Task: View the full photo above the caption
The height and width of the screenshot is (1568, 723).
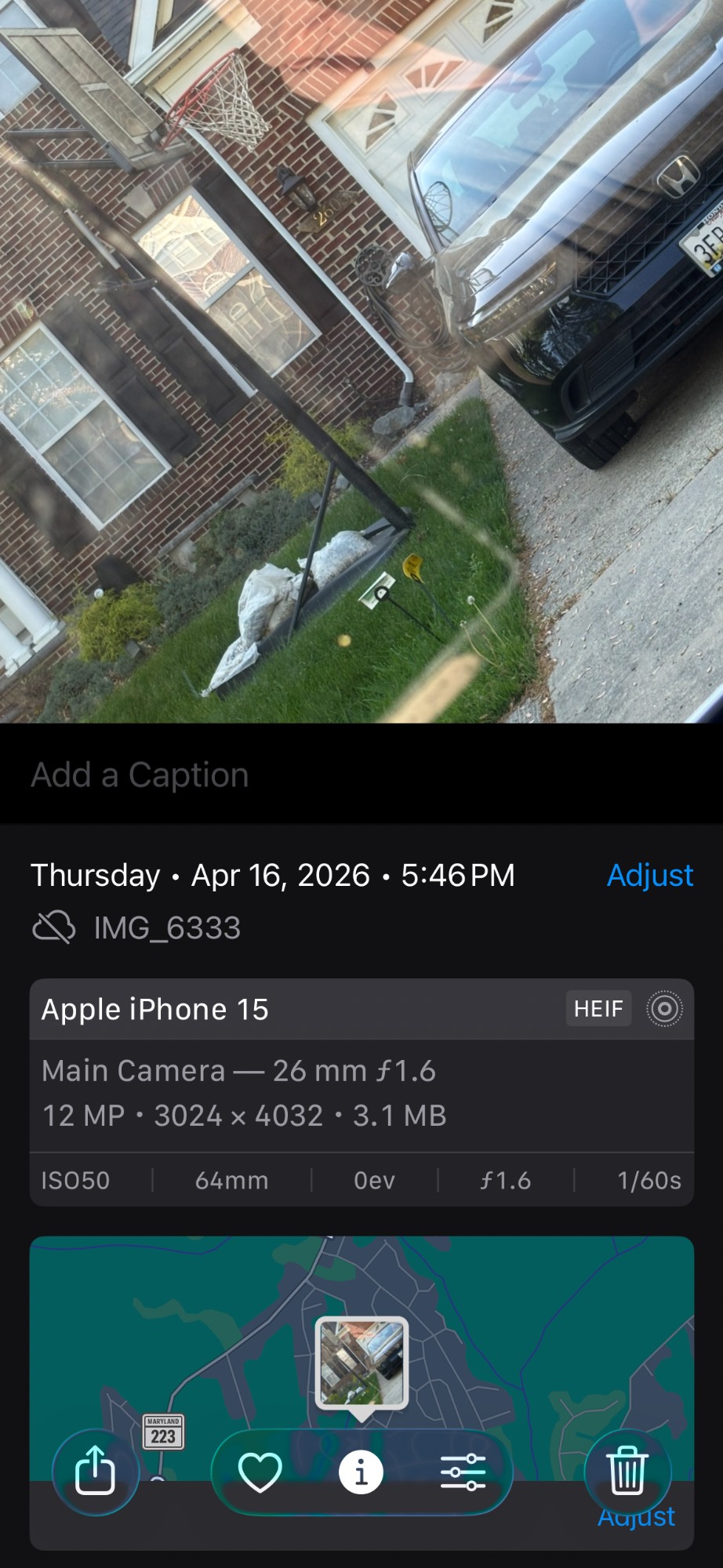Action: (x=361, y=361)
